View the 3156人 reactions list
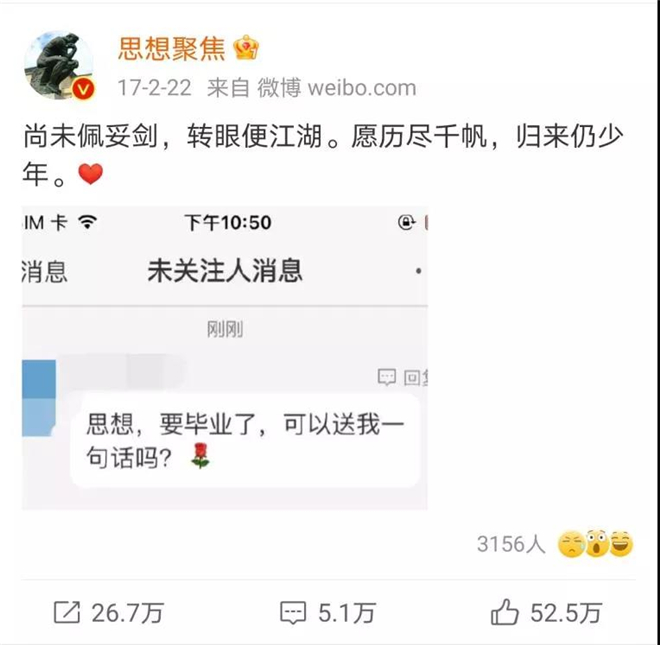The height and width of the screenshot is (645, 660). point(512,544)
